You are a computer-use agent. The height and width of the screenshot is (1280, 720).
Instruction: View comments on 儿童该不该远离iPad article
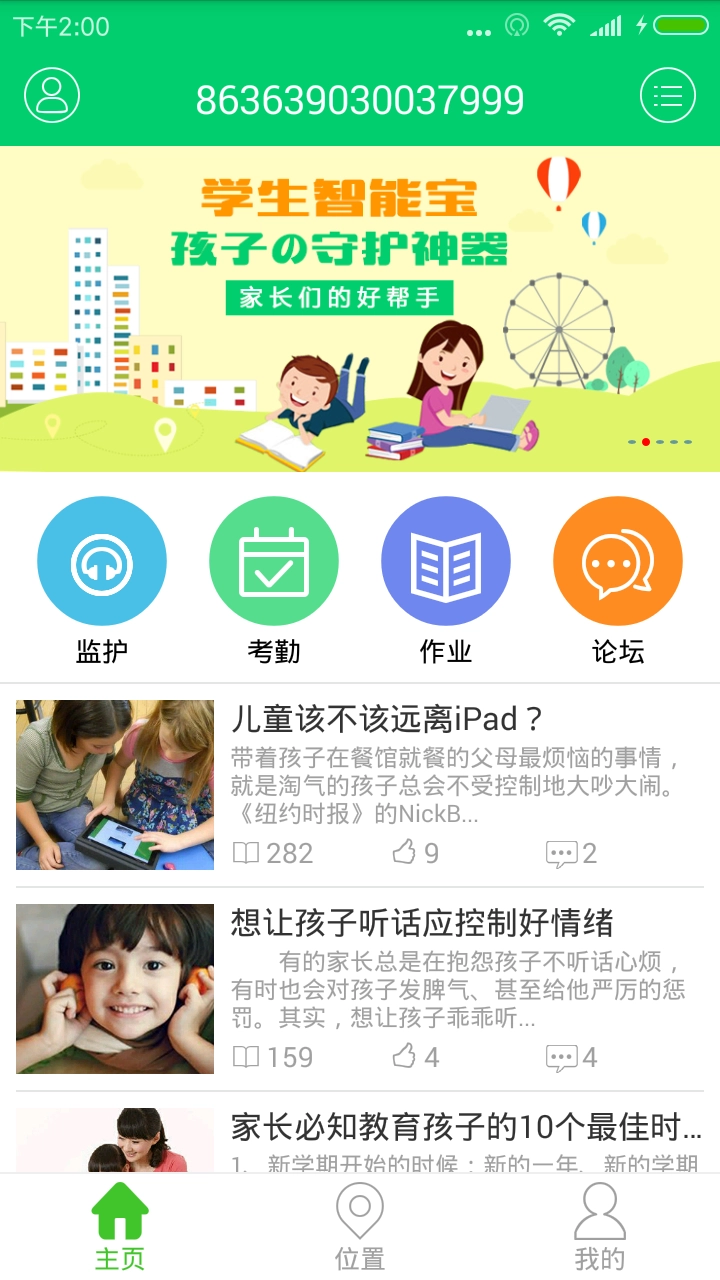(x=571, y=853)
